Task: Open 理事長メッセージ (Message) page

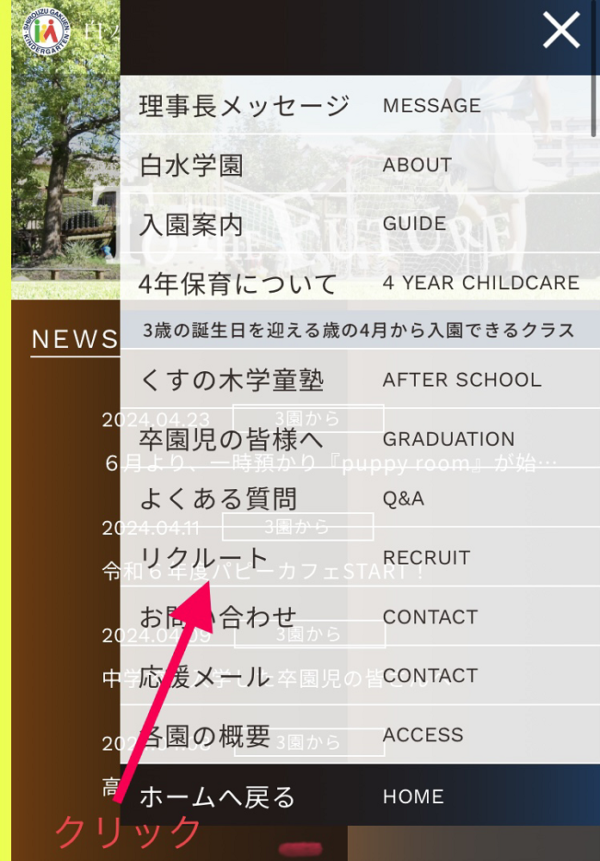Action: [x=245, y=106]
